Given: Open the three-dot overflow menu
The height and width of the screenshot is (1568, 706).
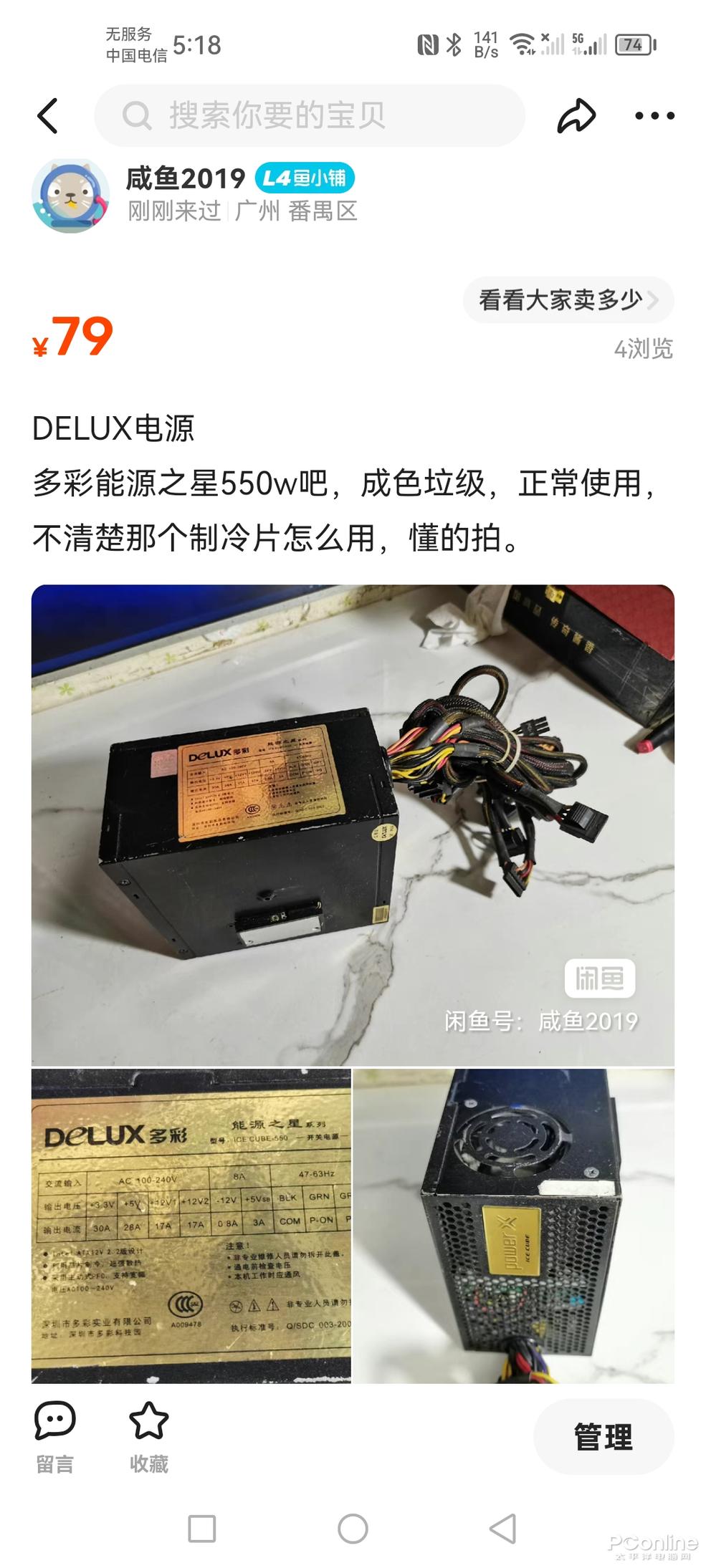Looking at the screenshot, I should click(654, 116).
